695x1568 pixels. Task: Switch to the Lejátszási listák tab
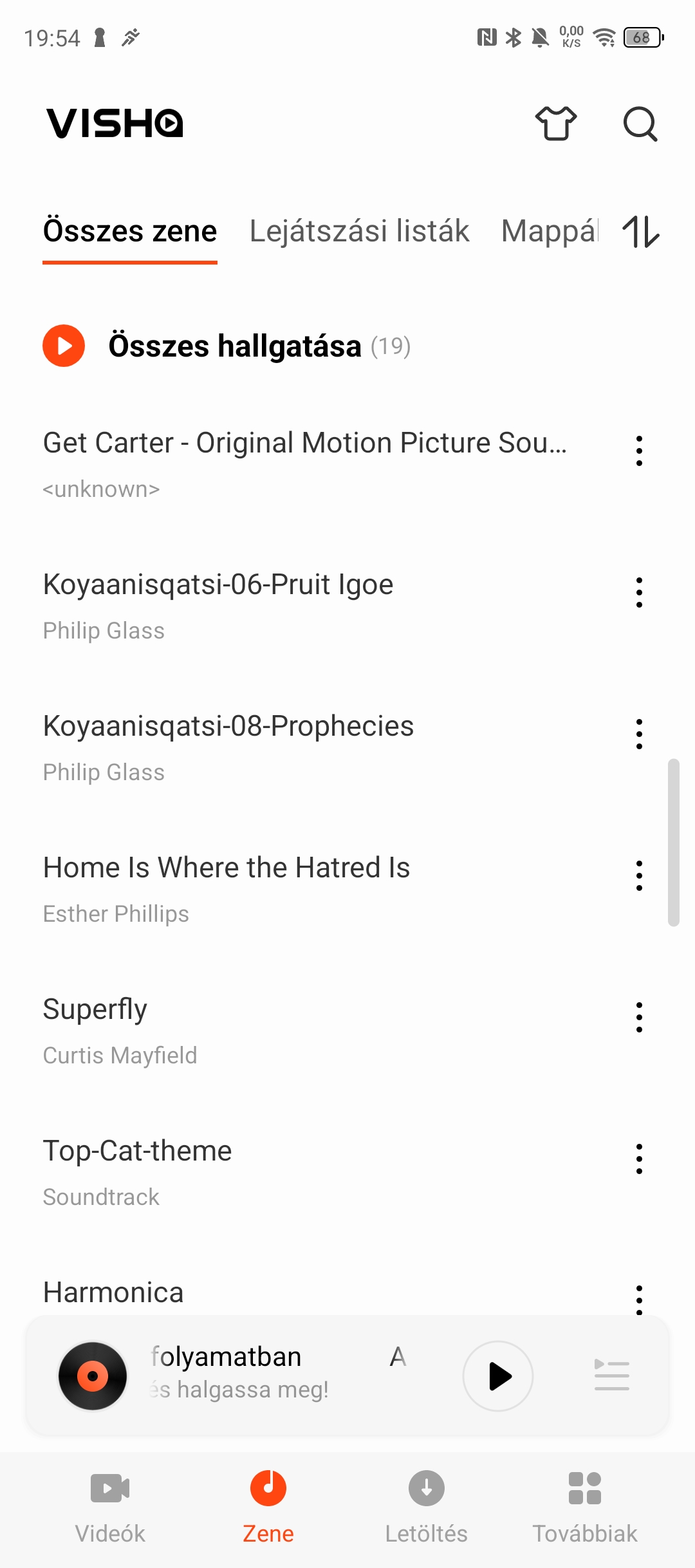[359, 231]
